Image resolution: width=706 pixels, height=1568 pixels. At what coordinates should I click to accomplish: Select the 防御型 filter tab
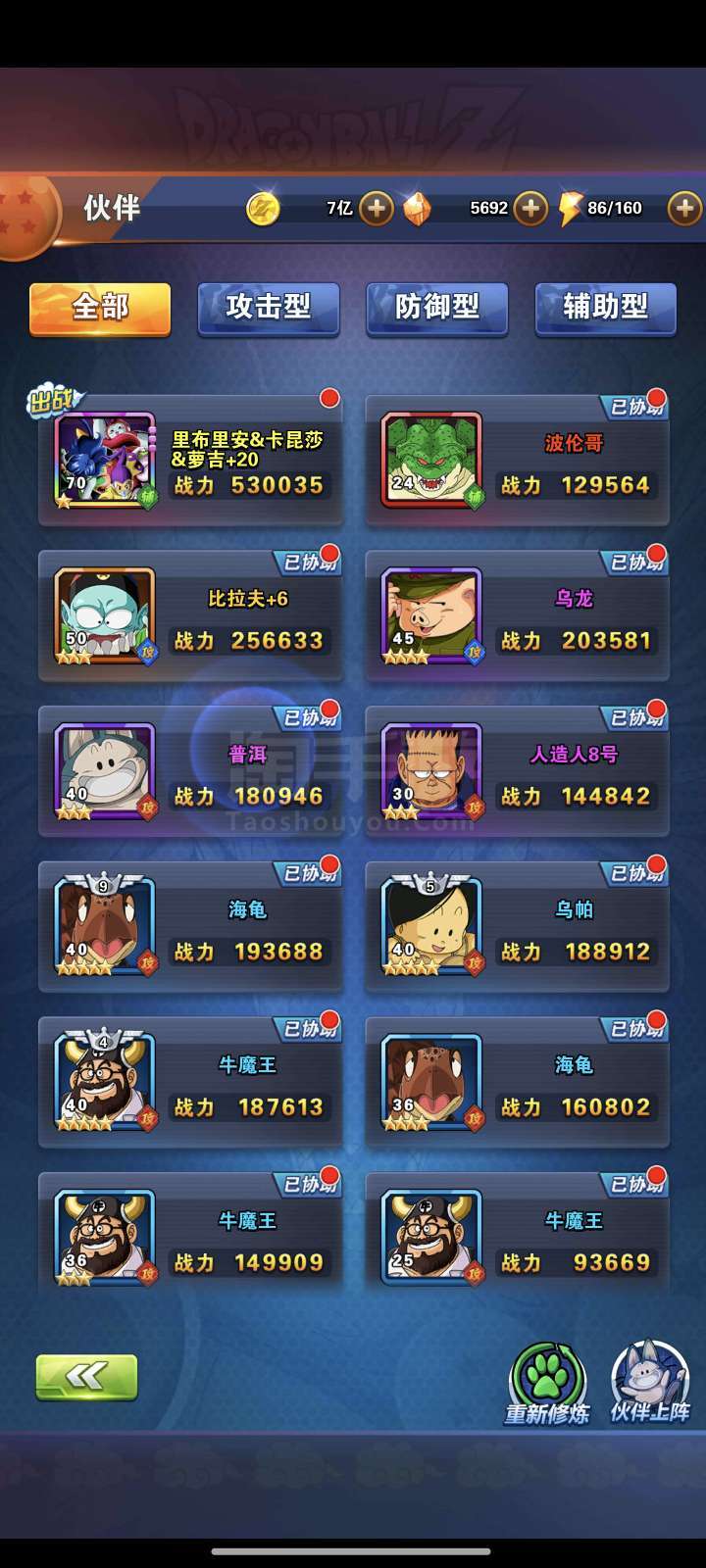(x=437, y=308)
